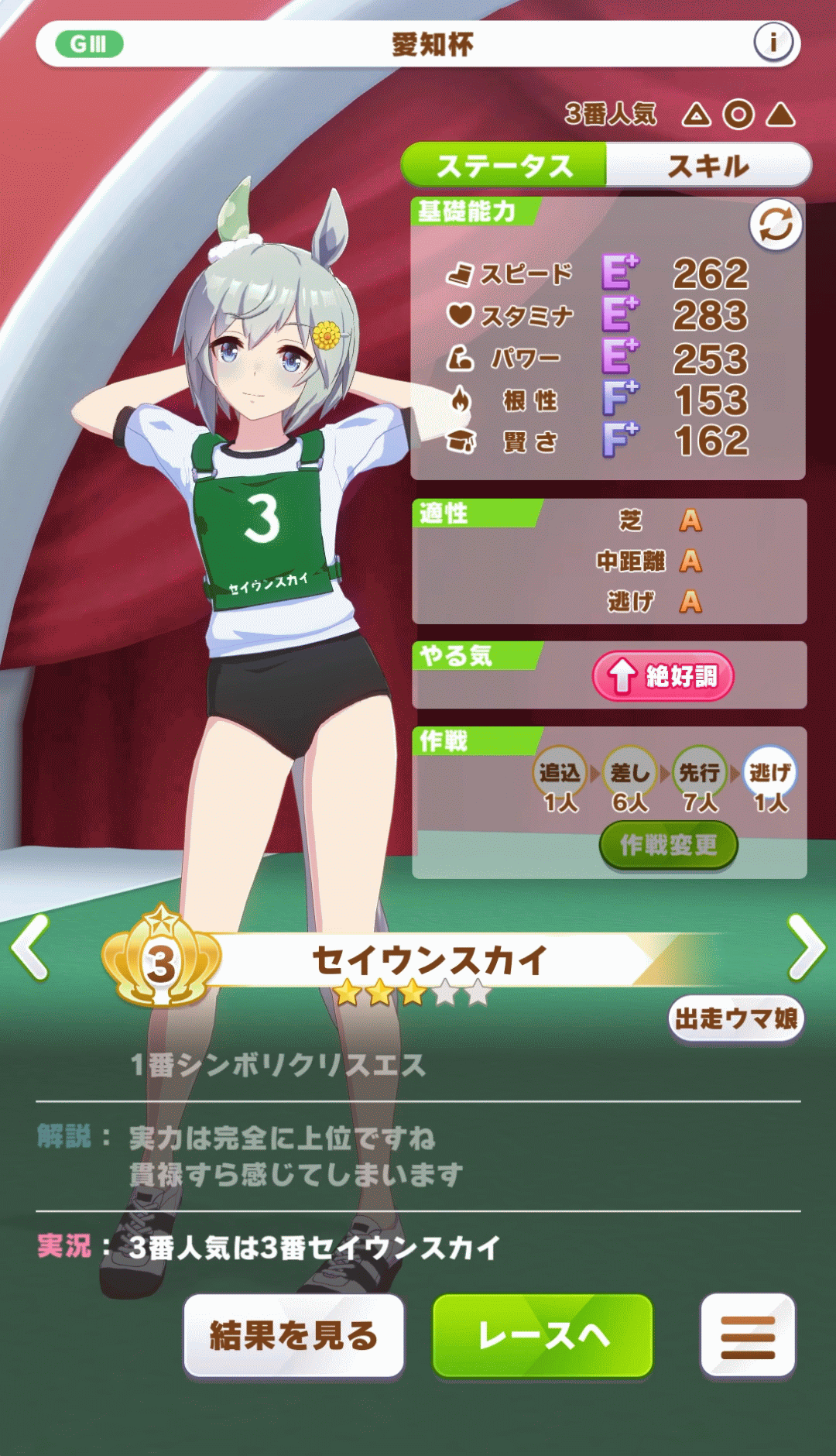Image resolution: width=836 pixels, height=1456 pixels.
Task: Tap the refresh icon on 基礎能力 panel
Action: (775, 225)
